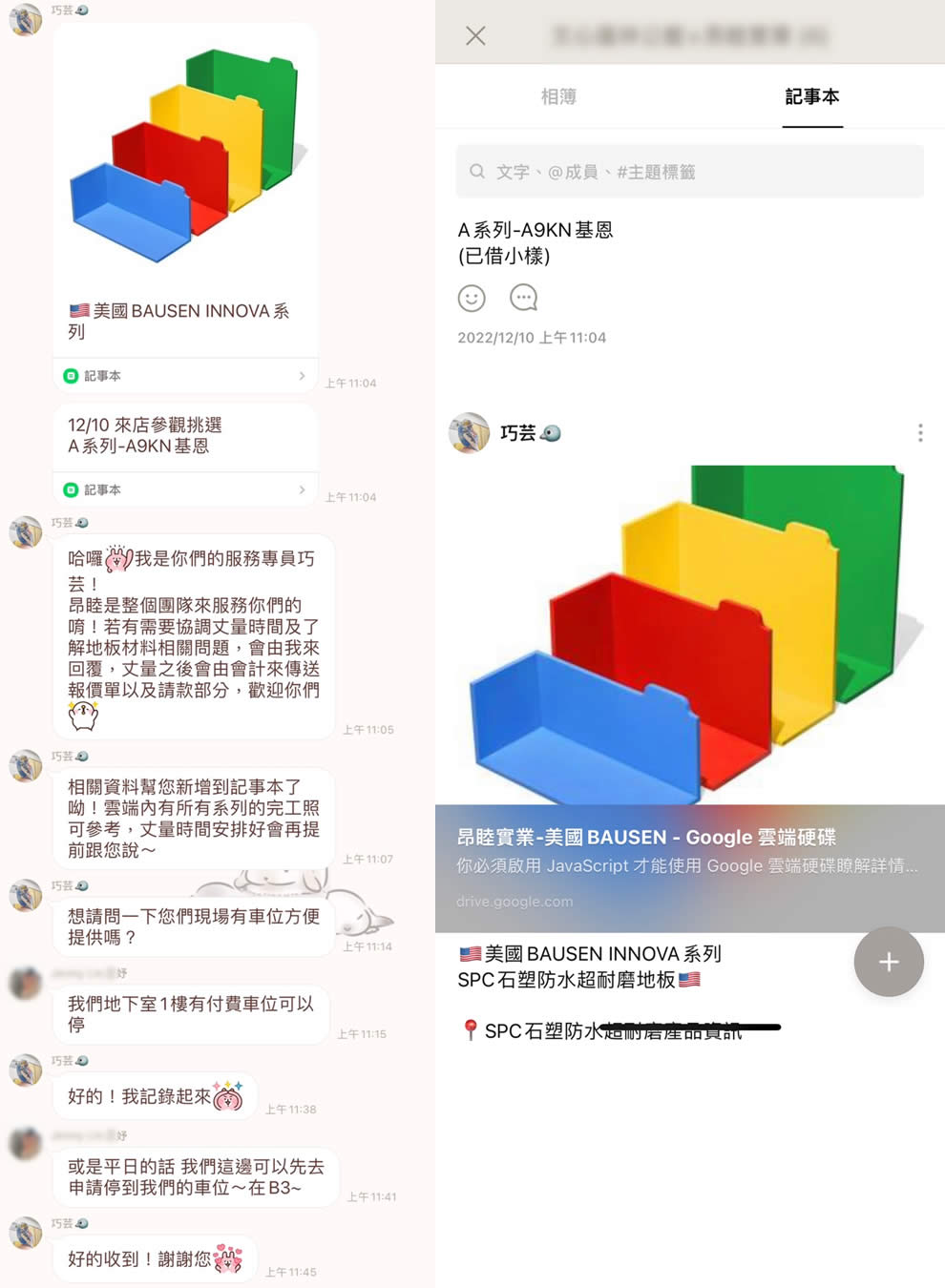Image resolution: width=945 pixels, height=1288 pixels.
Task: Create a new note with plus button
Action: (x=888, y=962)
